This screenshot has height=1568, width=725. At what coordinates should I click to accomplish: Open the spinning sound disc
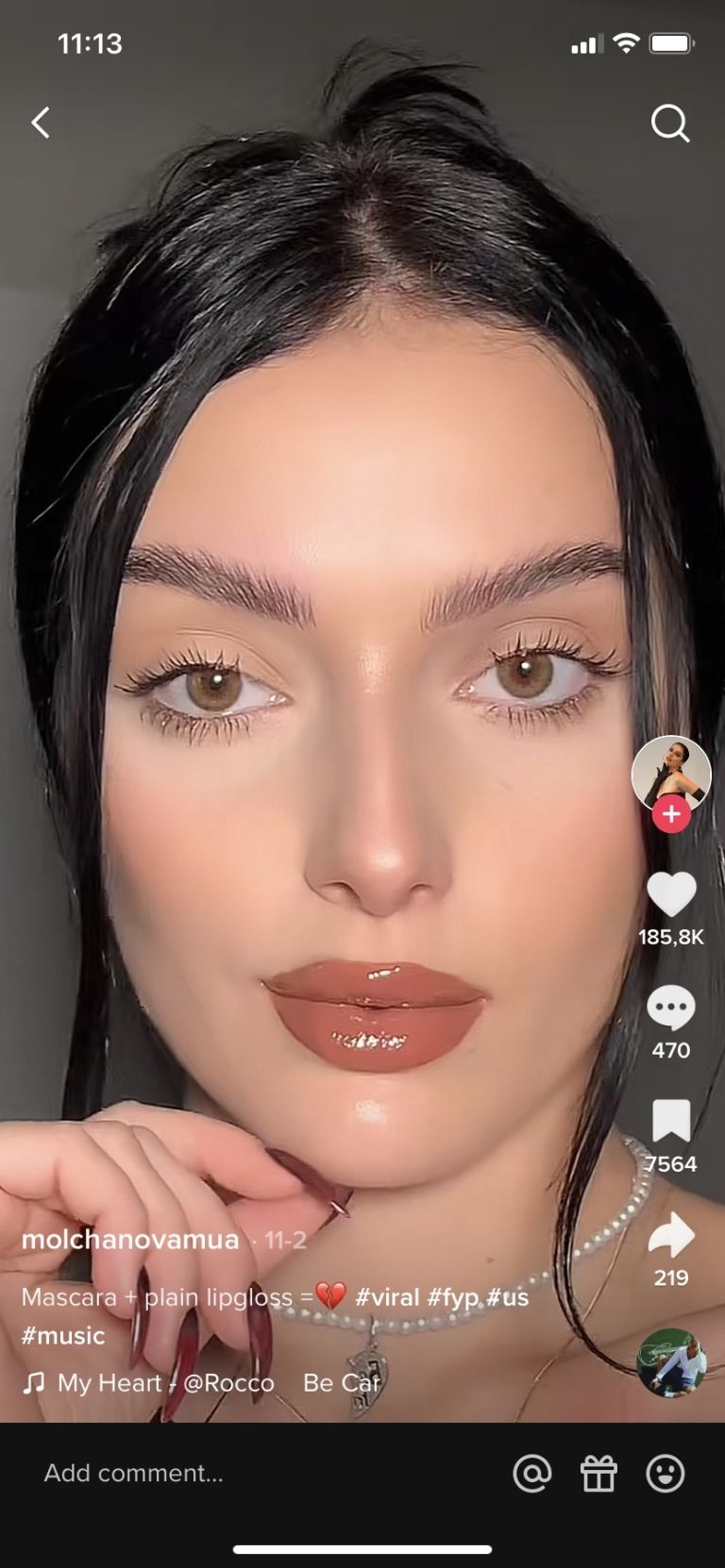pyautogui.click(x=671, y=1363)
